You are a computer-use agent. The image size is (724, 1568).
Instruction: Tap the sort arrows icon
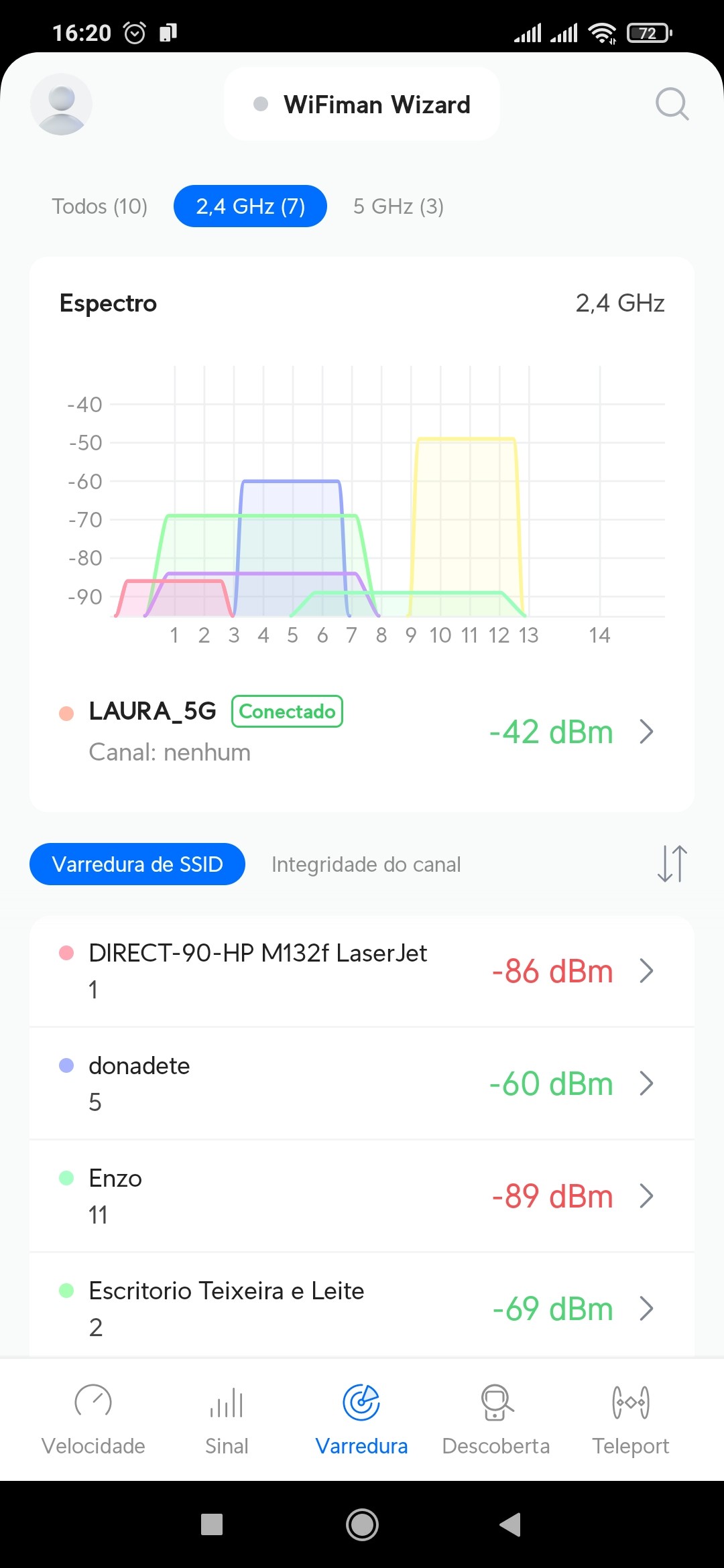tap(672, 864)
